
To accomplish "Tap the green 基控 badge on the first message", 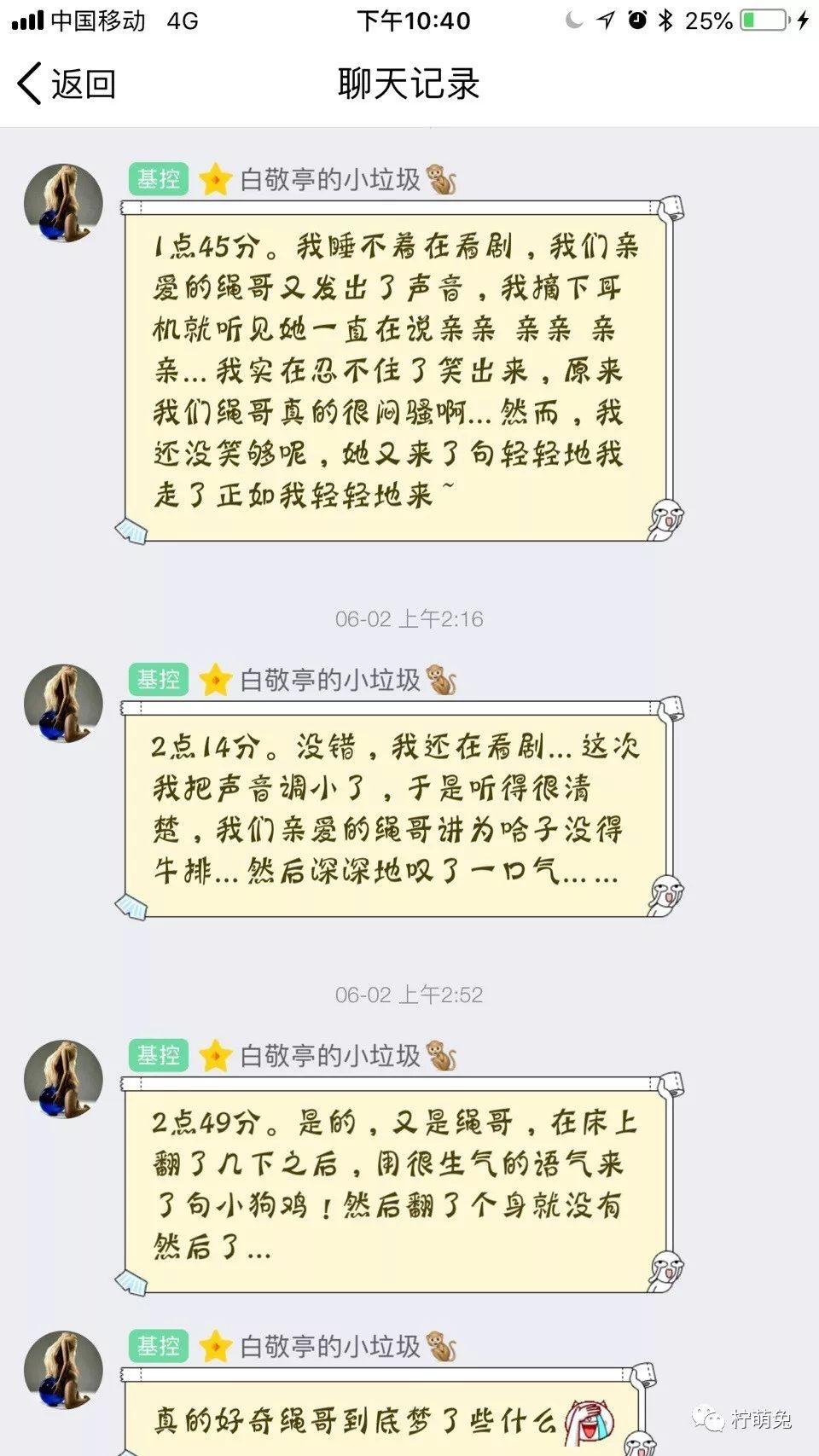I will pos(158,179).
